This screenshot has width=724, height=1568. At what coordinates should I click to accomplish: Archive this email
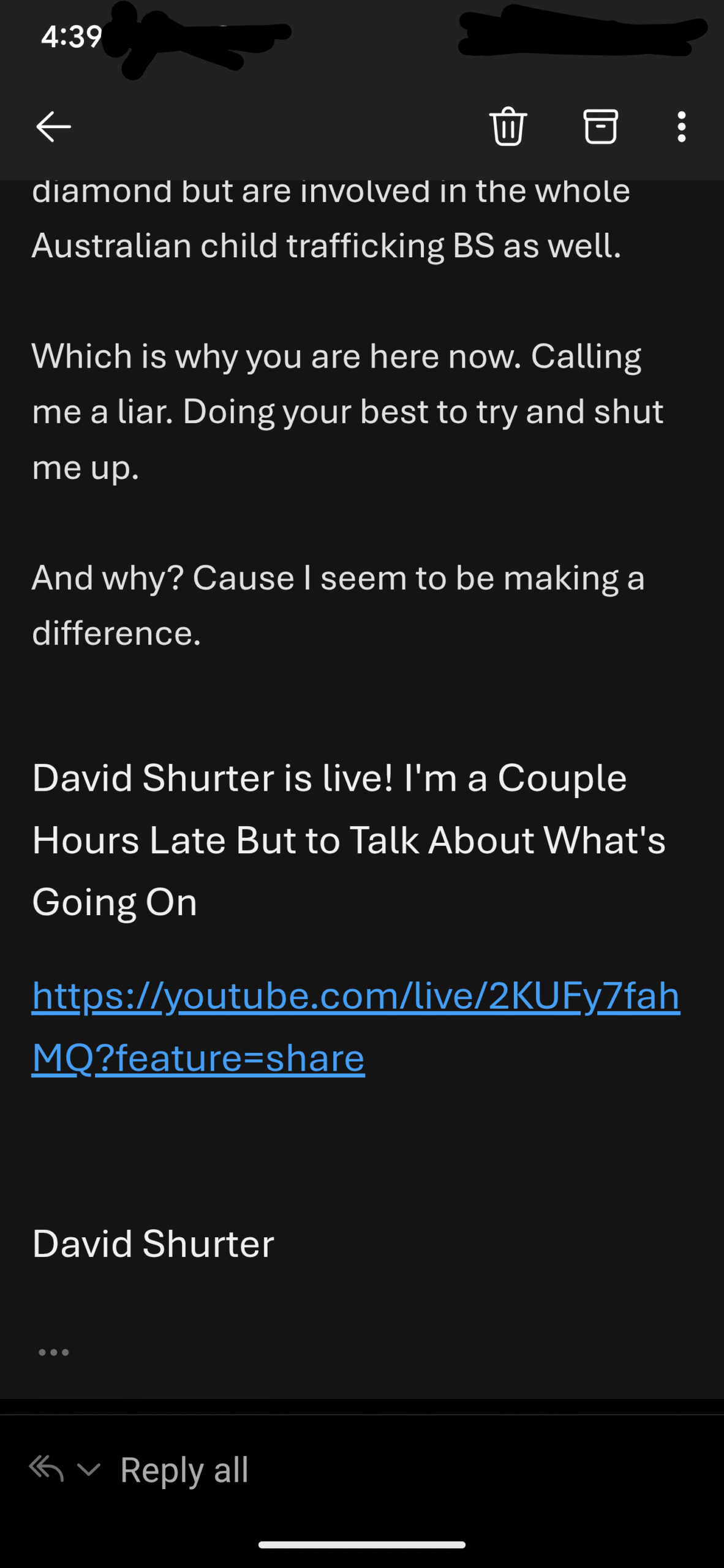[600, 127]
